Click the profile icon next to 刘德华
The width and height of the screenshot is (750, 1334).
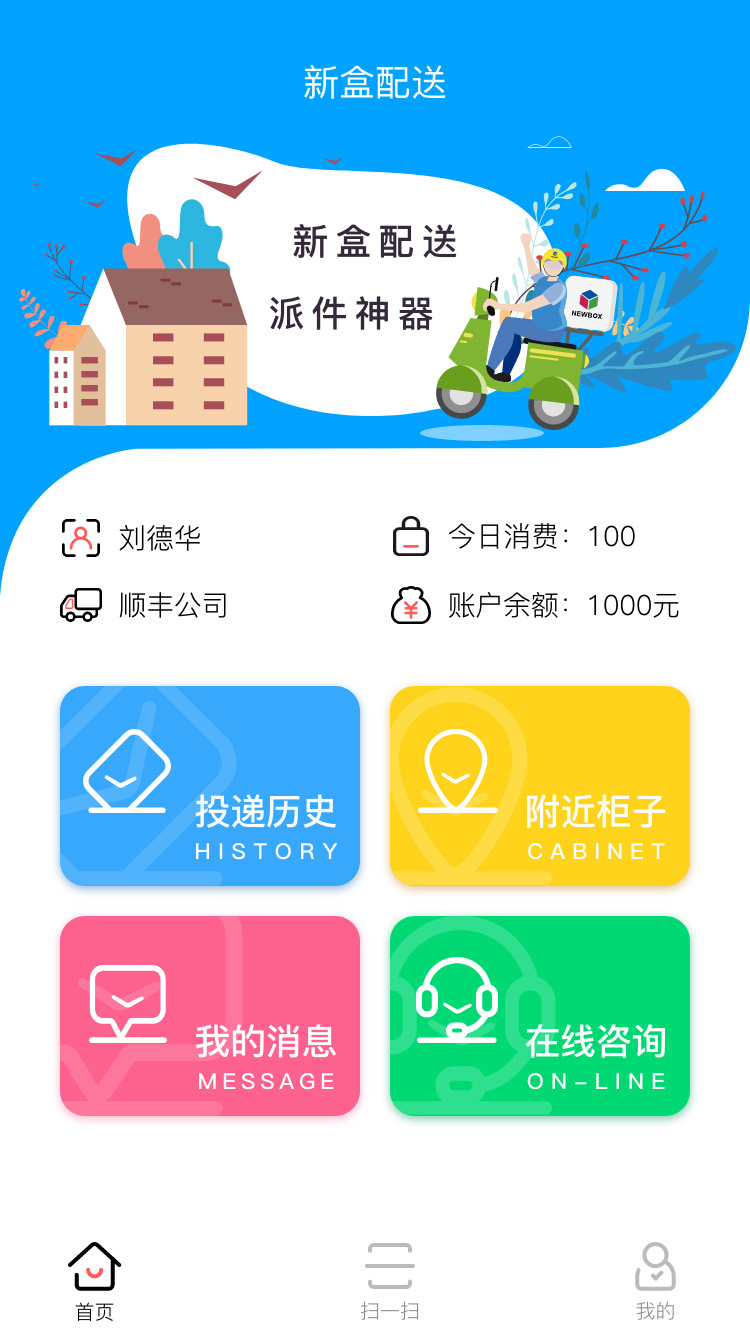click(80, 536)
